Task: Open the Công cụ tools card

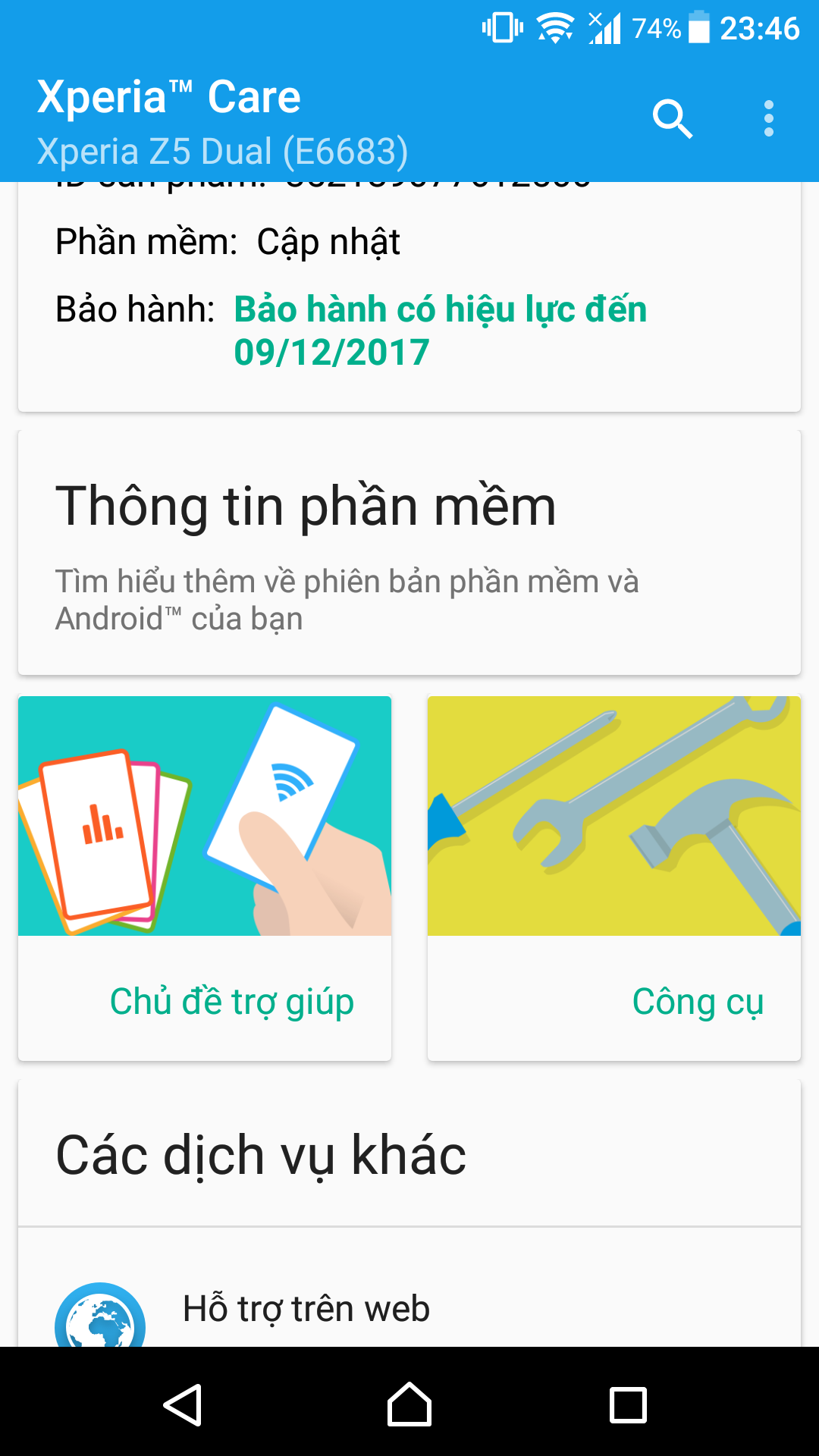Action: coord(614,878)
